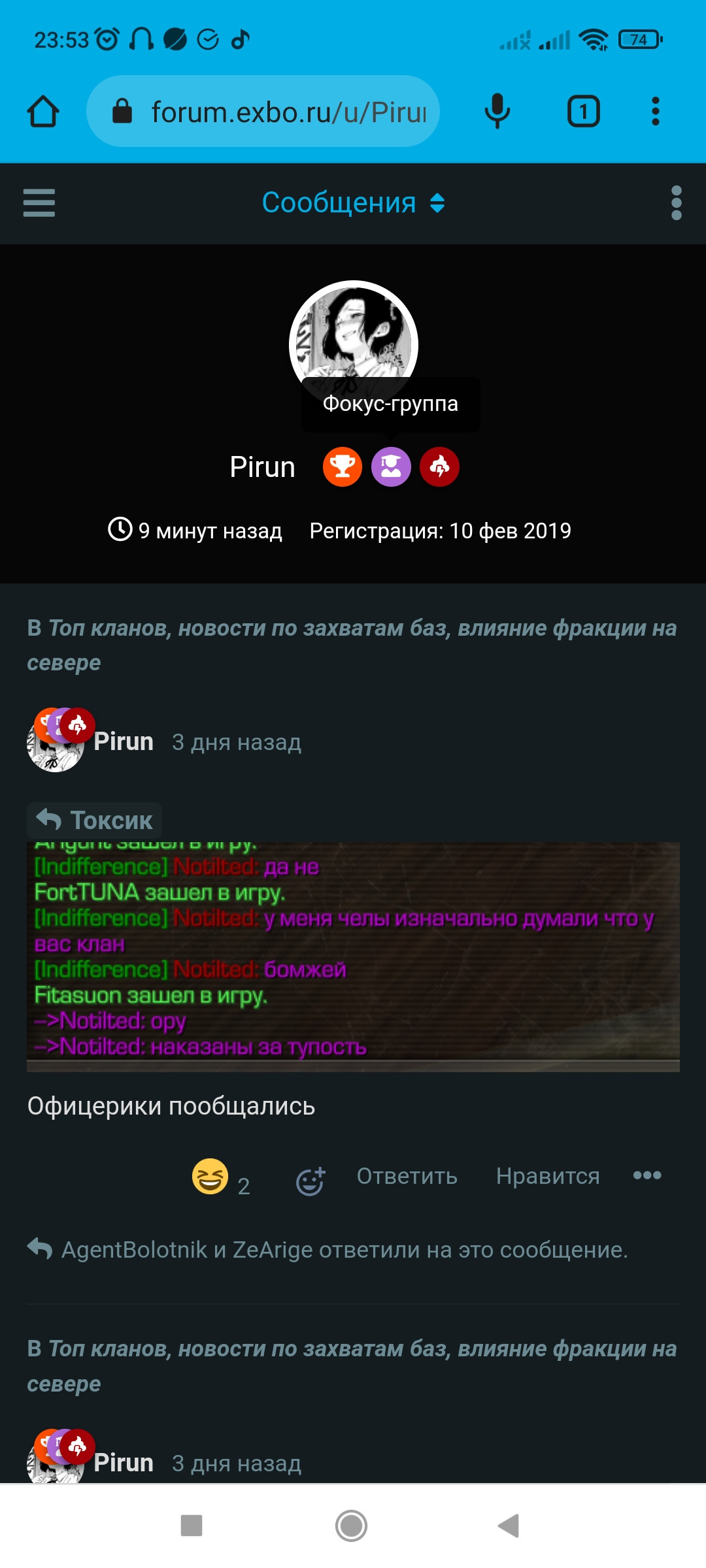706x1568 pixels.
Task: View the chat screenshot image
Action: (353, 957)
